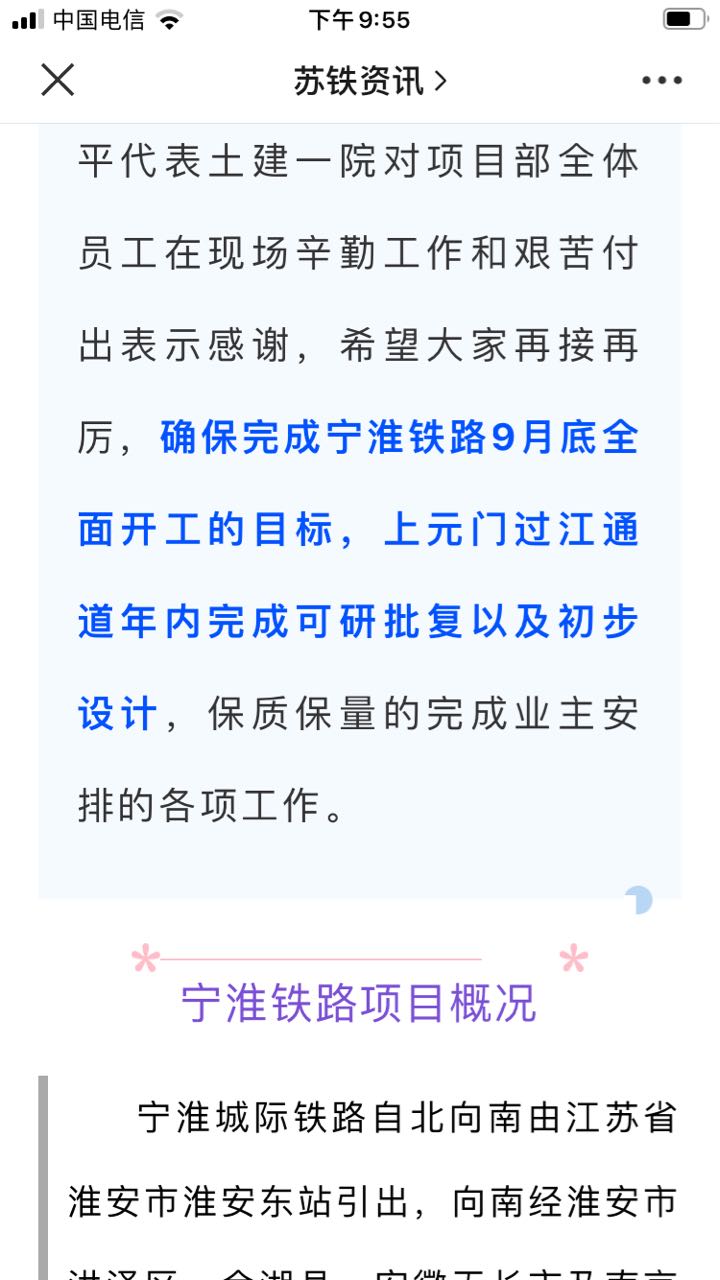Open the 苏铁资讯 account page
This screenshot has width=720, height=1280.
(370, 81)
